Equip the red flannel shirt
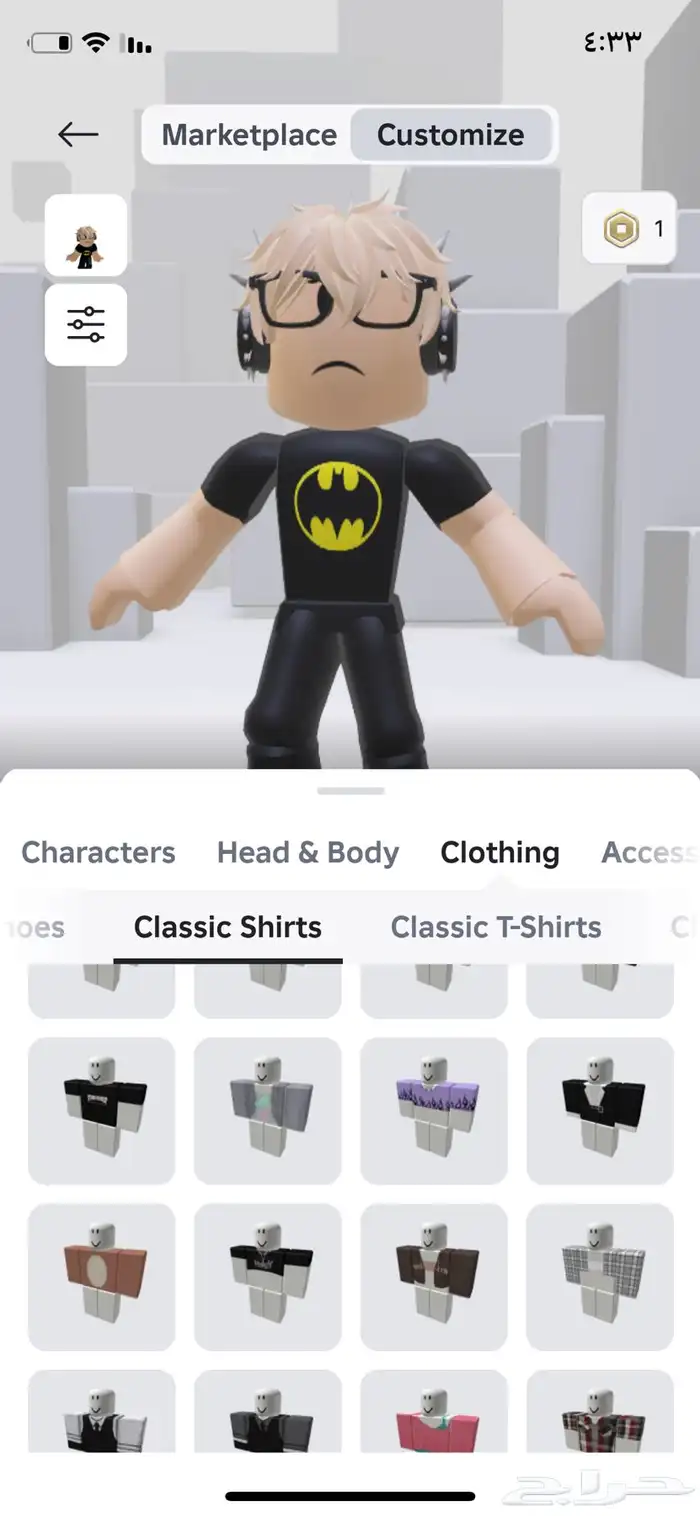Viewport: 700px width, 1516px height. [x=599, y=1415]
